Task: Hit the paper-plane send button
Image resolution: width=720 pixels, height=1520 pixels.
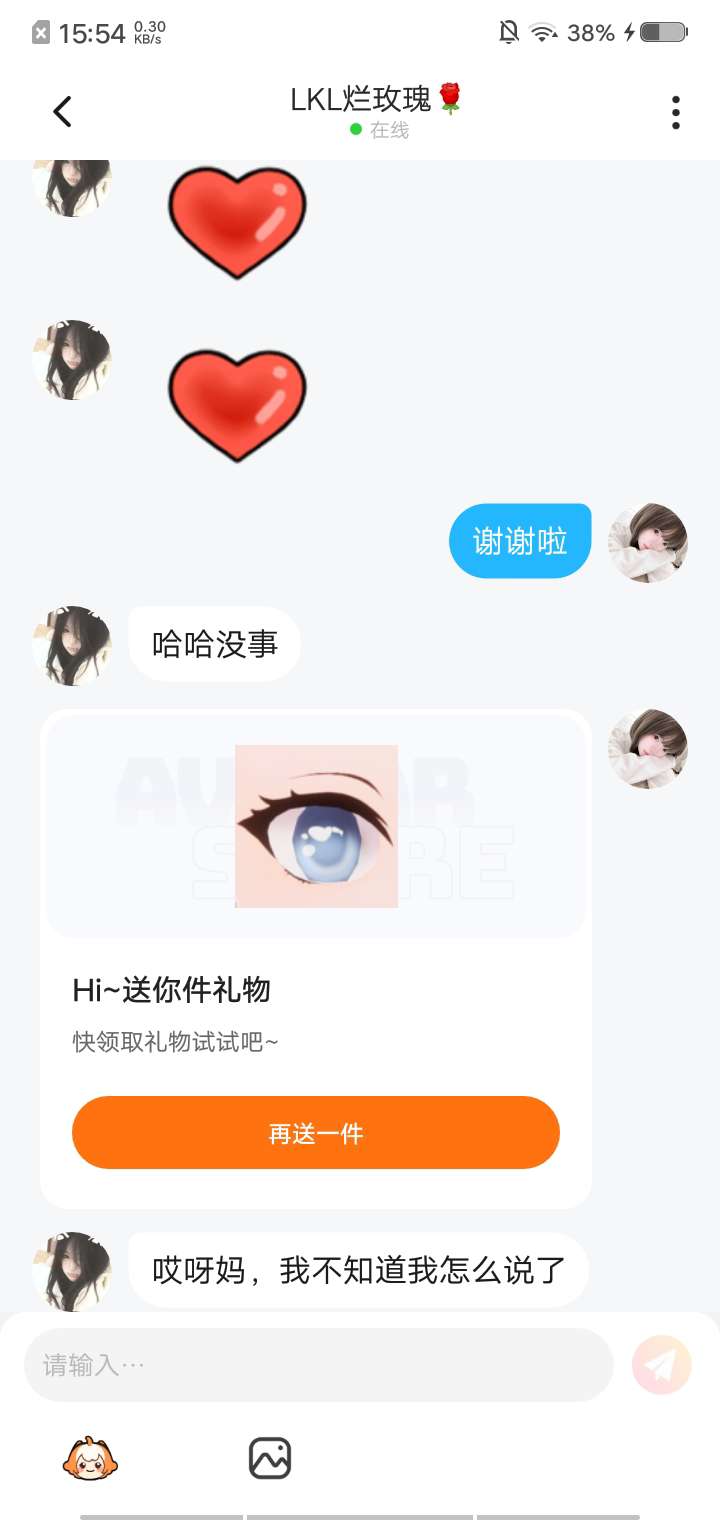Action: (x=661, y=1365)
